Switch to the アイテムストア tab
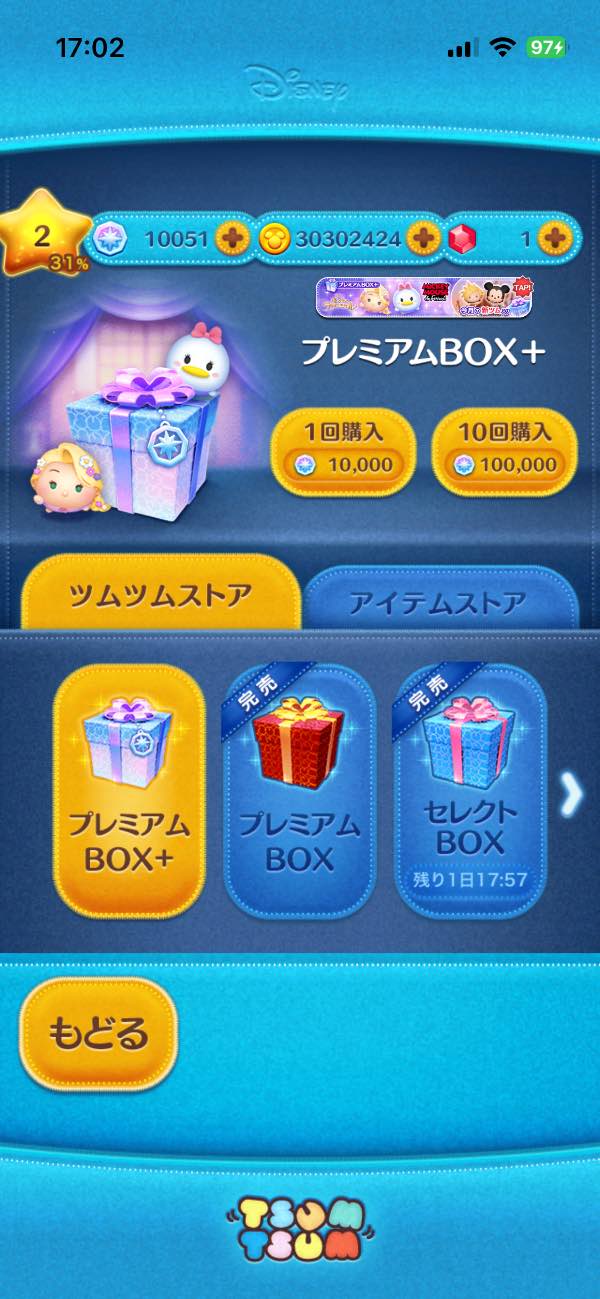The width and height of the screenshot is (600, 1299). pos(438,603)
